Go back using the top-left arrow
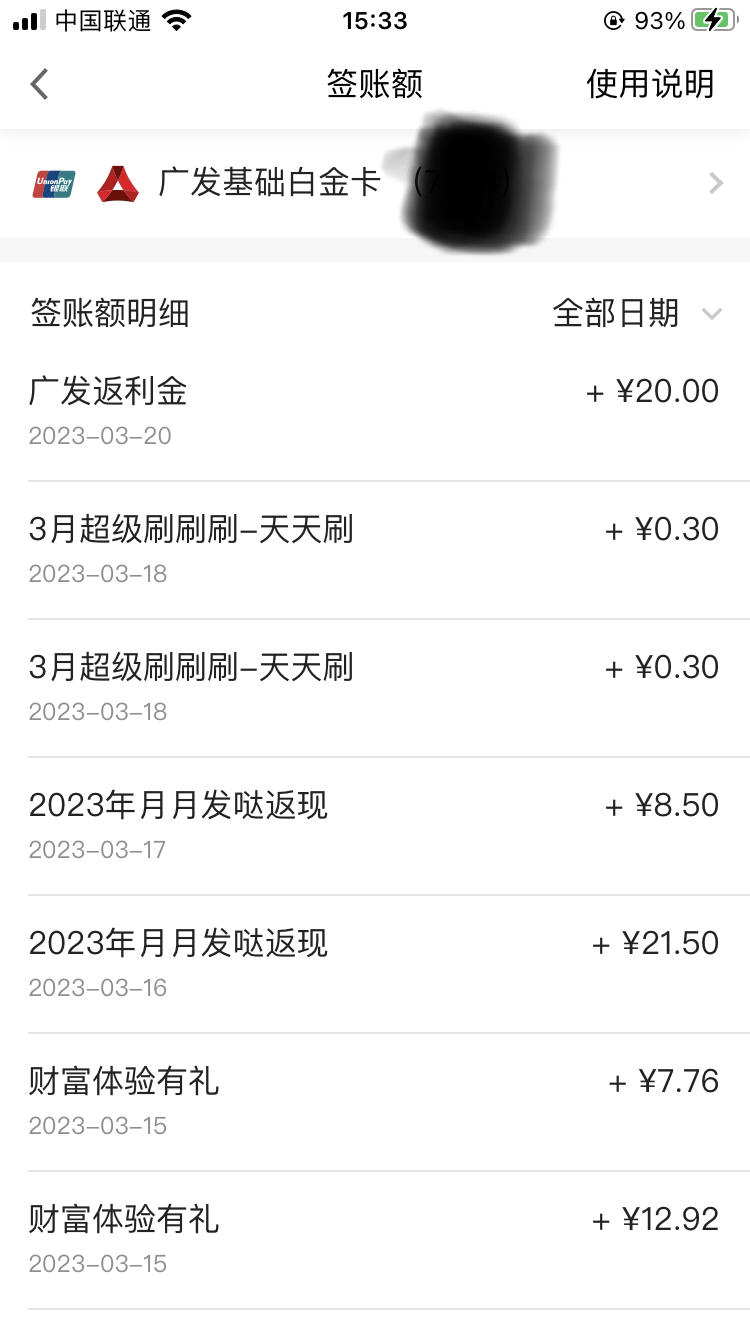The width and height of the screenshot is (750, 1334). (39, 84)
